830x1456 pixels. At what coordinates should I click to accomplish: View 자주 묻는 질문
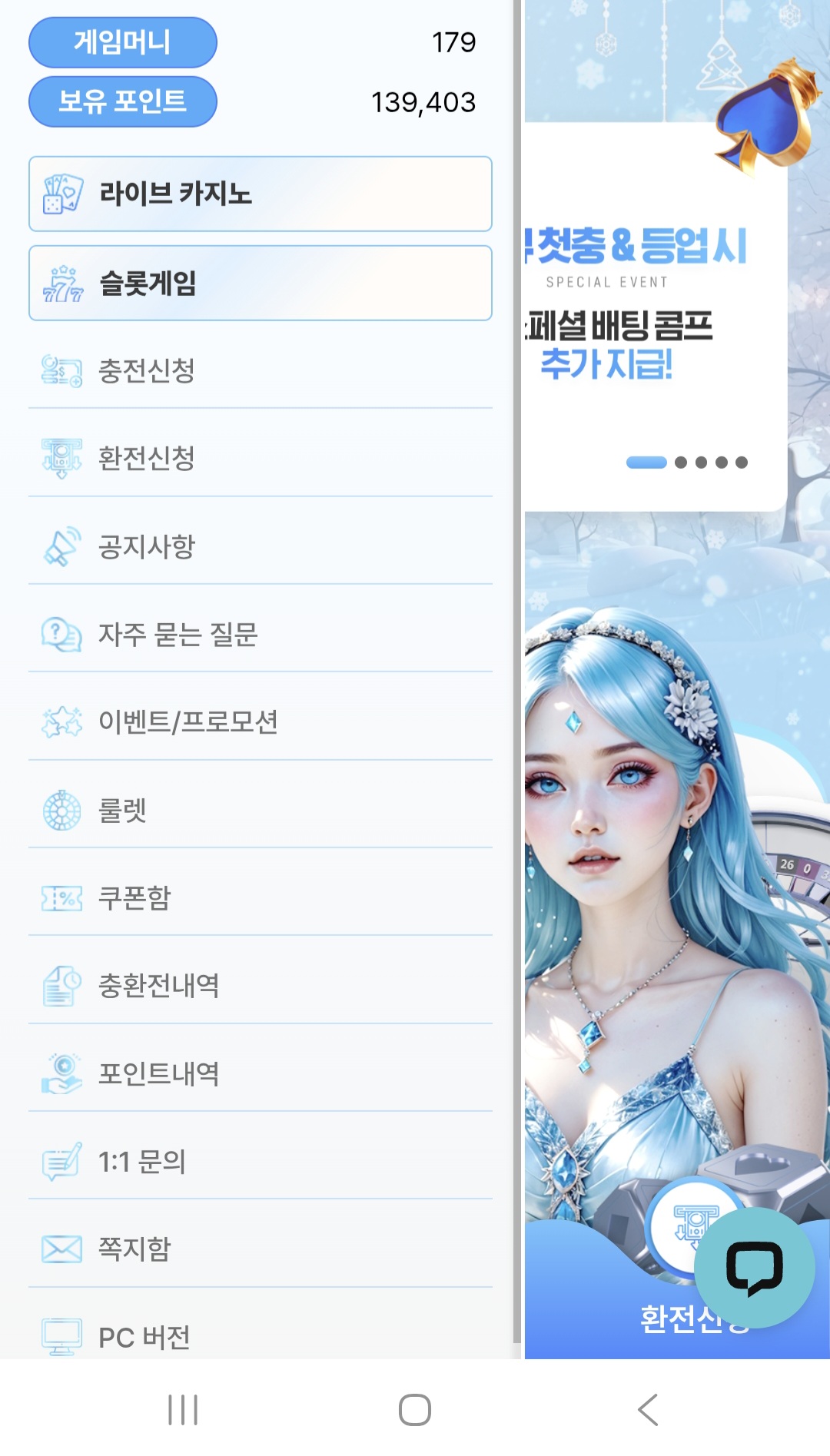click(x=260, y=635)
